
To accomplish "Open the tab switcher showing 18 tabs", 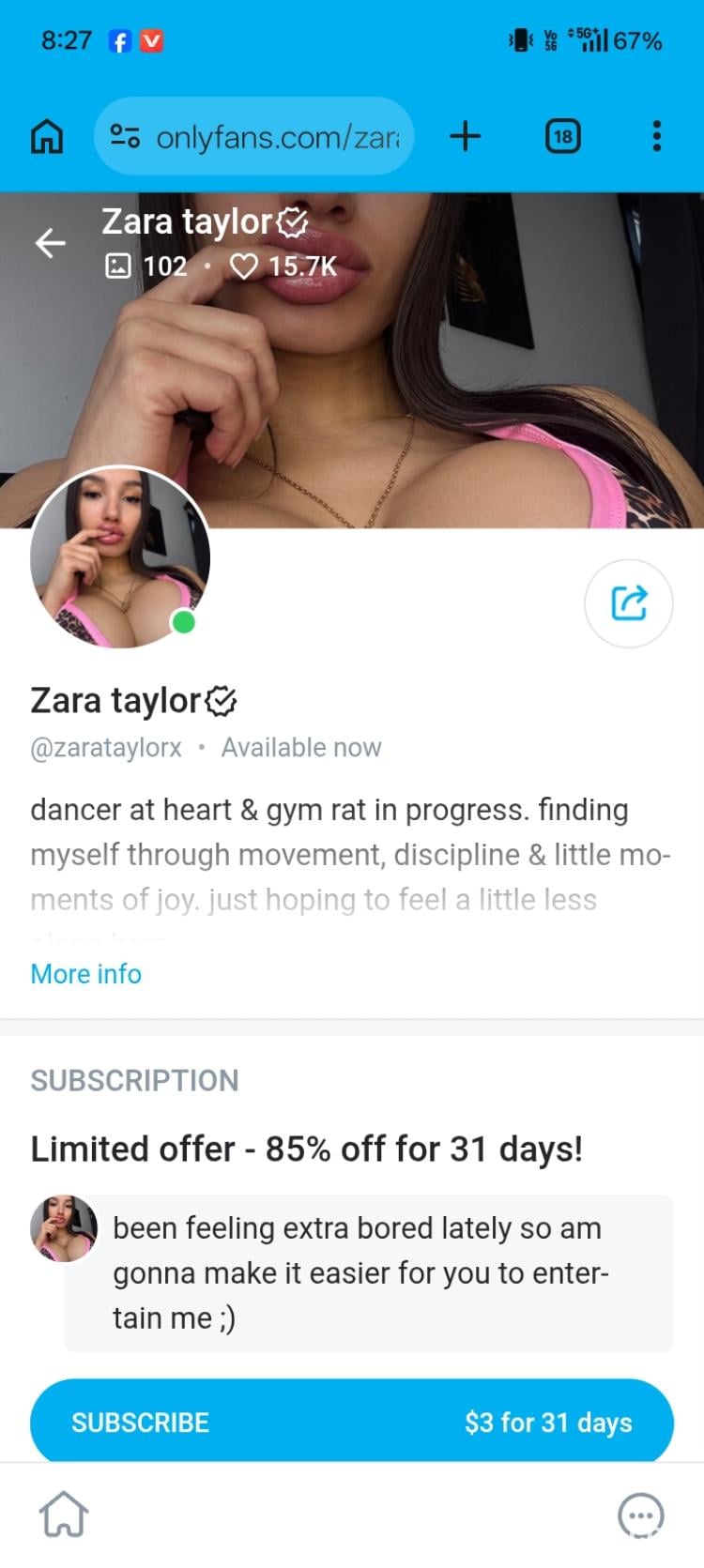I will [x=562, y=137].
